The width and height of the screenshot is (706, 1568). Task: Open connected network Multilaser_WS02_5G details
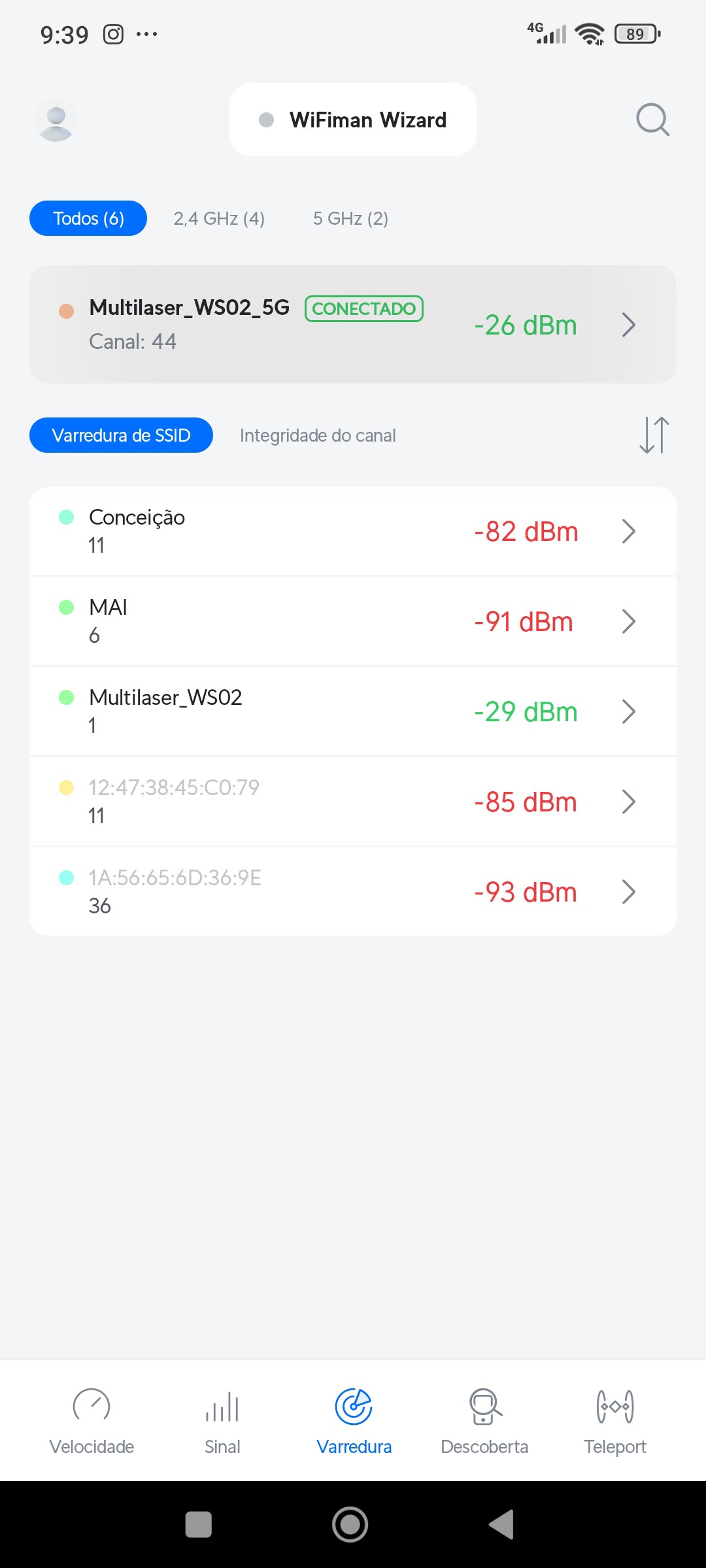tap(353, 325)
